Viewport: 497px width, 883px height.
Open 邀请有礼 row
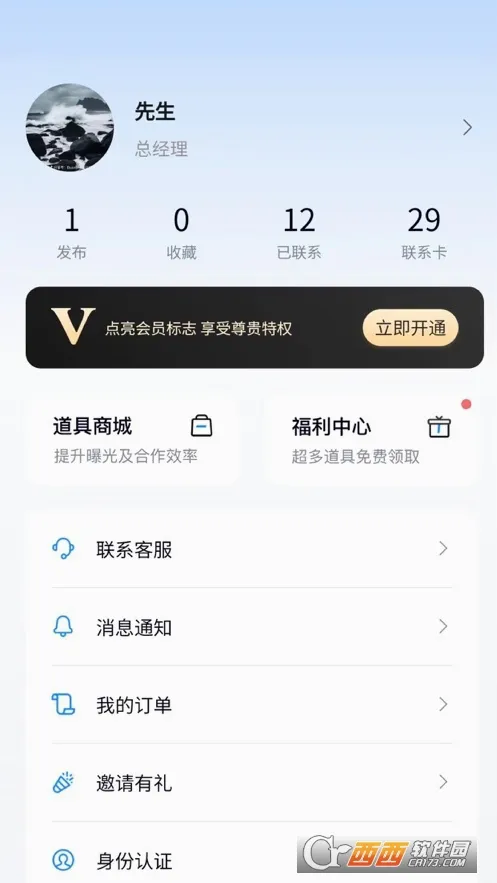tap(252, 782)
